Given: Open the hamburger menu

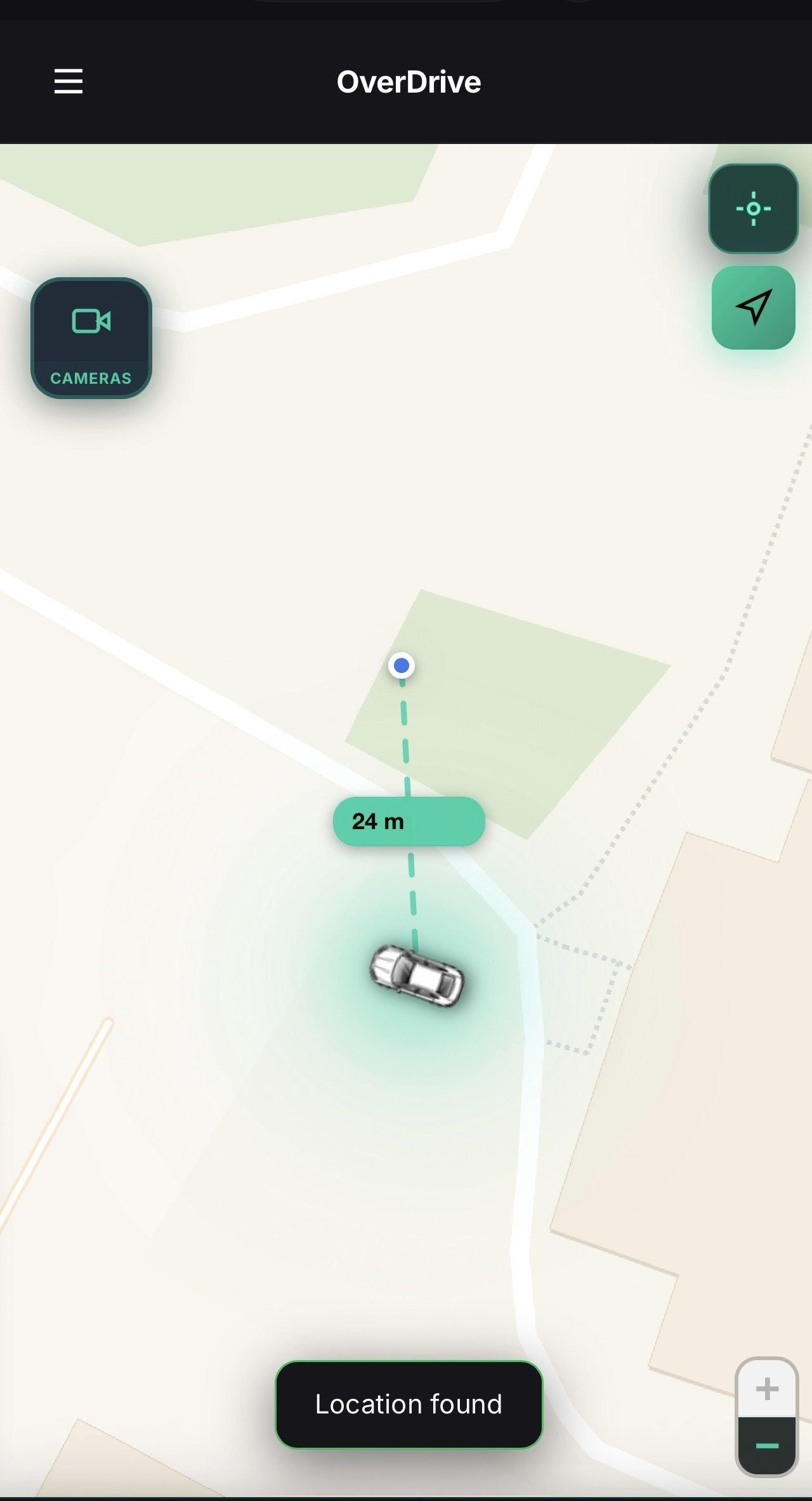Looking at the screenshot, I should pos(69,82).
